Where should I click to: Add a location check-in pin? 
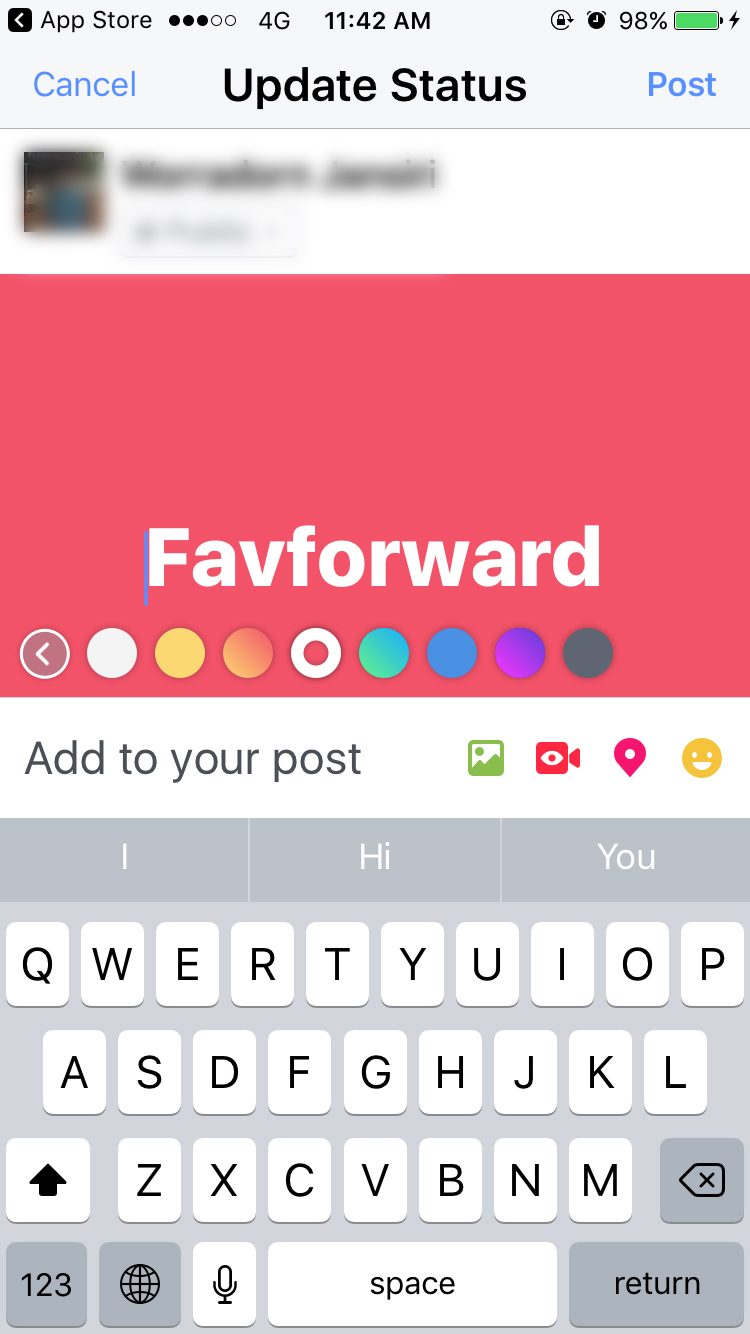pyautogui.click(x=629, y=758)
